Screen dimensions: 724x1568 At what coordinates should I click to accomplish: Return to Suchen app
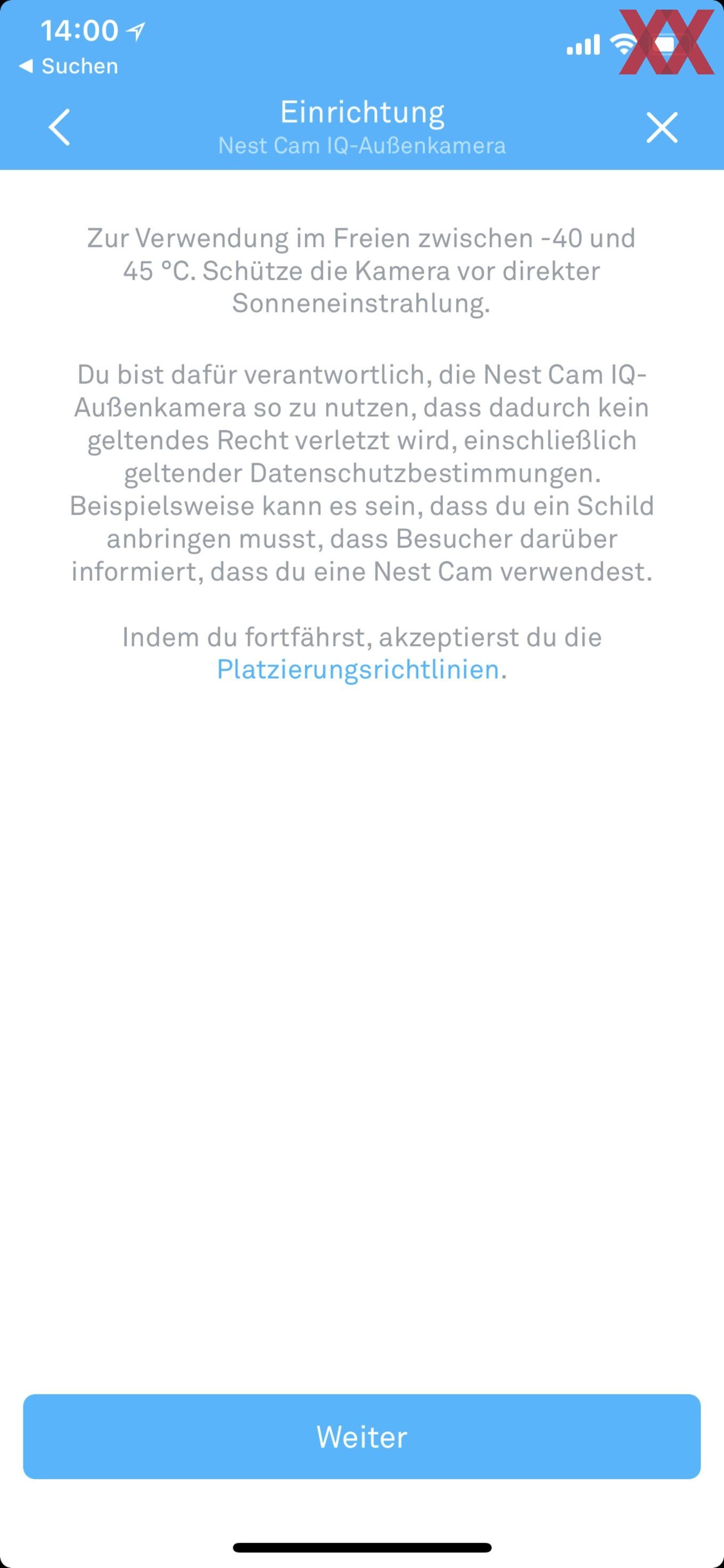(x=68, y=65)
